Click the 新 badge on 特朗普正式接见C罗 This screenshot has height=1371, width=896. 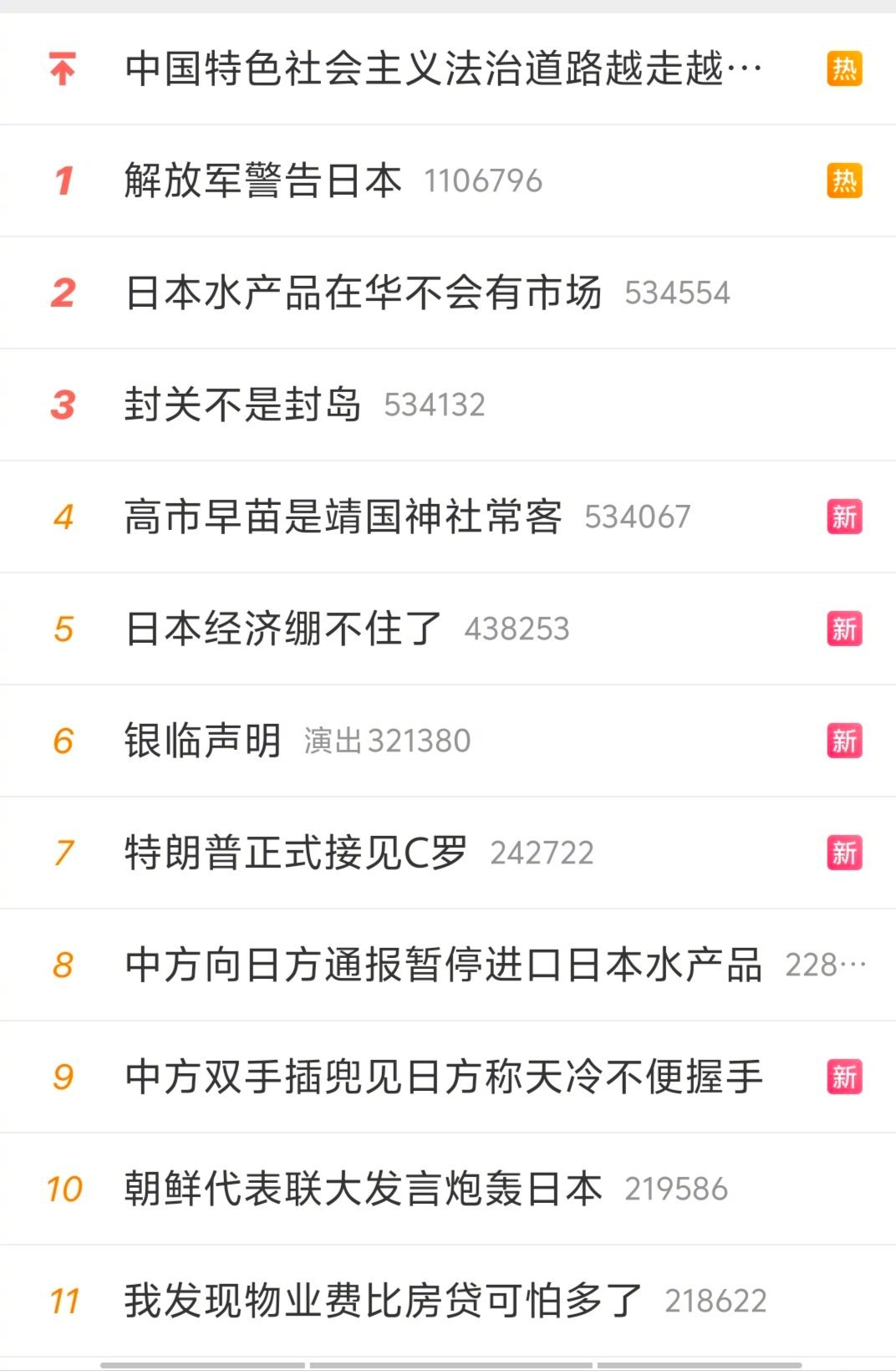(x=844, y=853)
